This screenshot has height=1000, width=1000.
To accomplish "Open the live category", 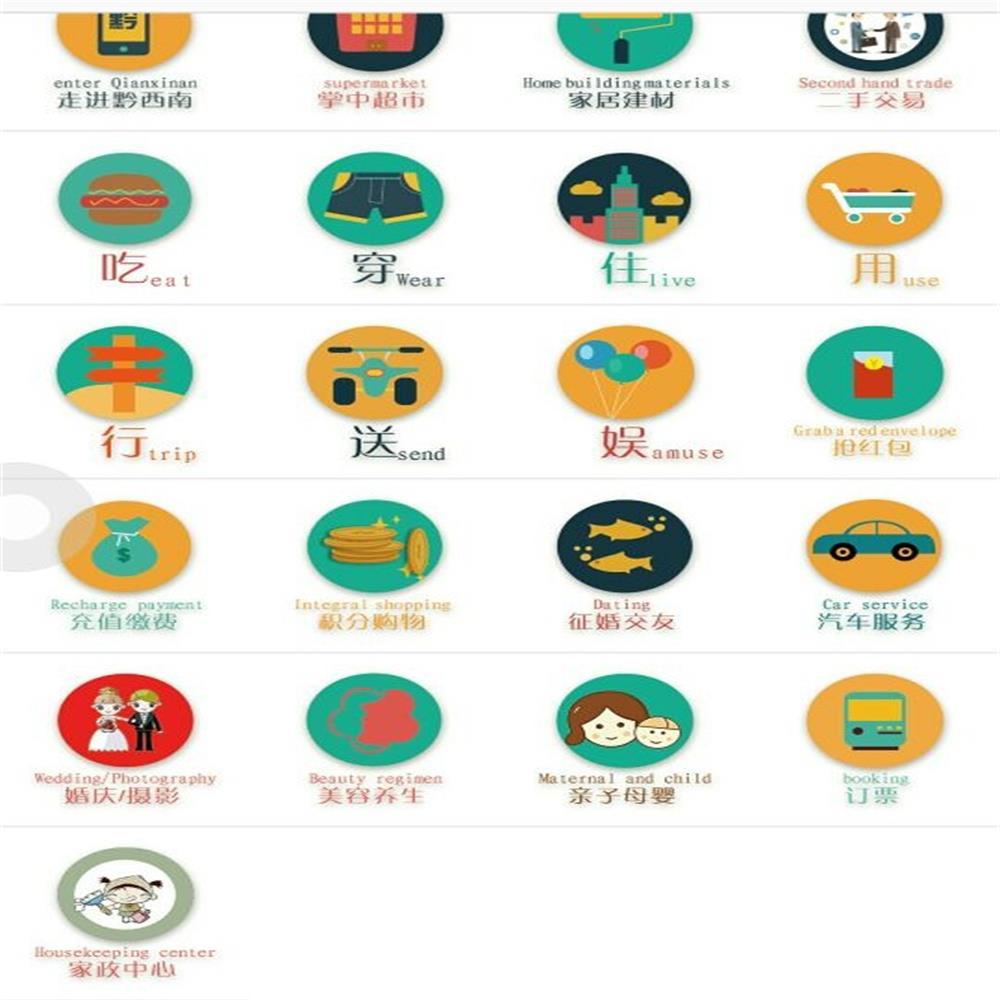I will (625, 200).
